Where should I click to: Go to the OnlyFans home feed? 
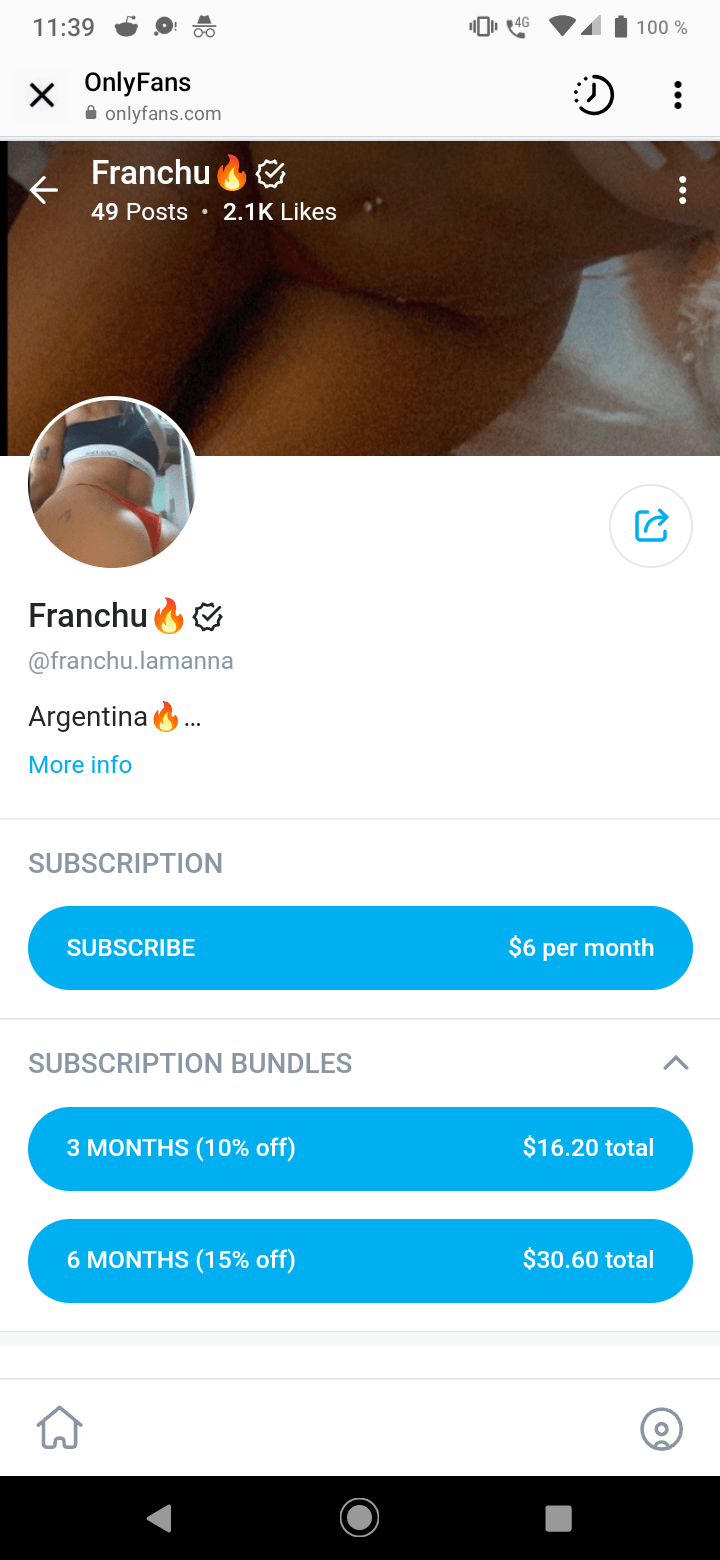point(60,1428)
